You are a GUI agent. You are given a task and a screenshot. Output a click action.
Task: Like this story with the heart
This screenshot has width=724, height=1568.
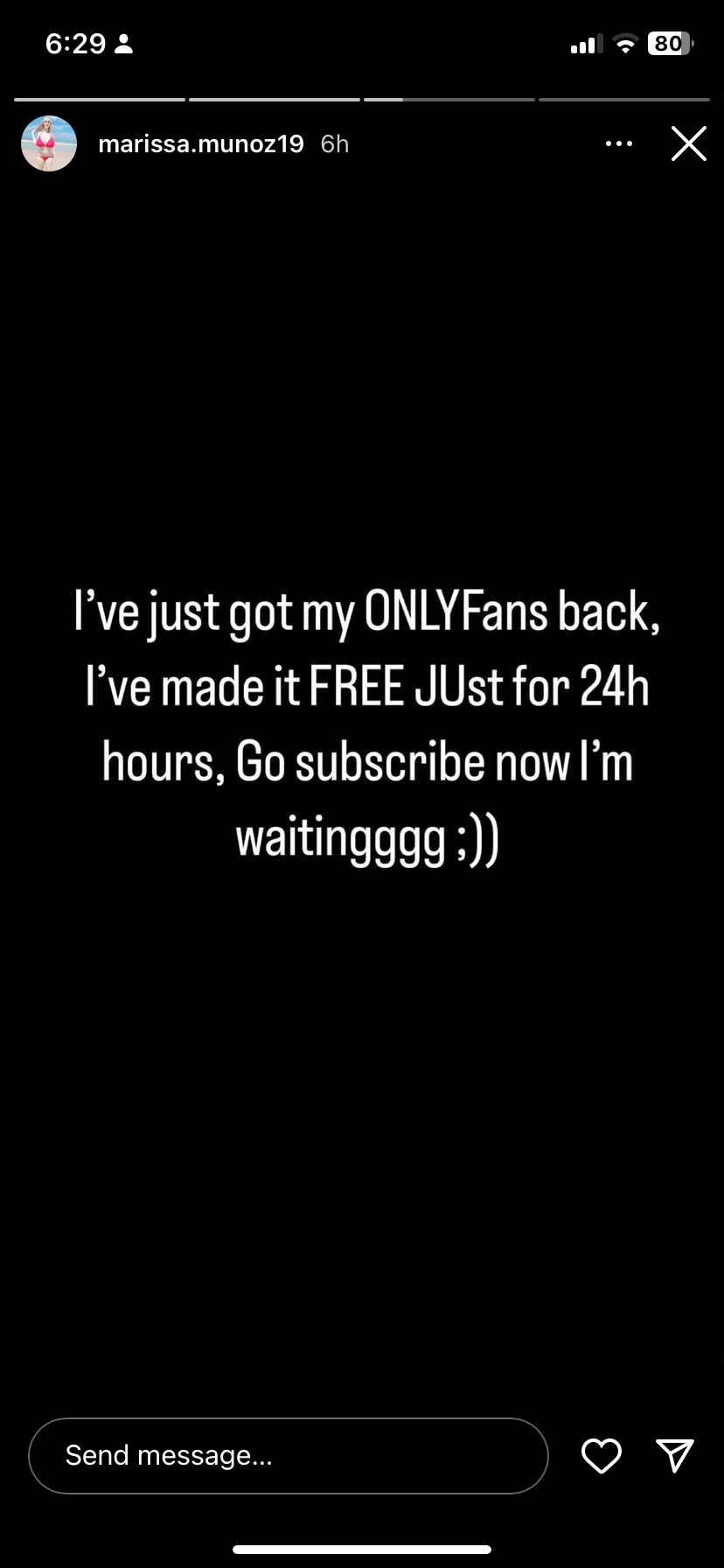point(602,1455)
